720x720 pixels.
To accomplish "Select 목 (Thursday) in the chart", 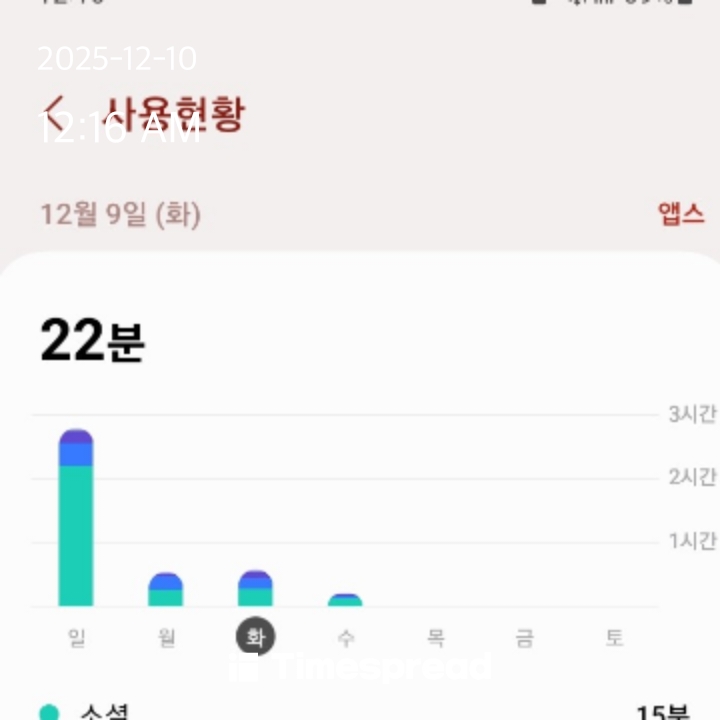I will (435, 637).
